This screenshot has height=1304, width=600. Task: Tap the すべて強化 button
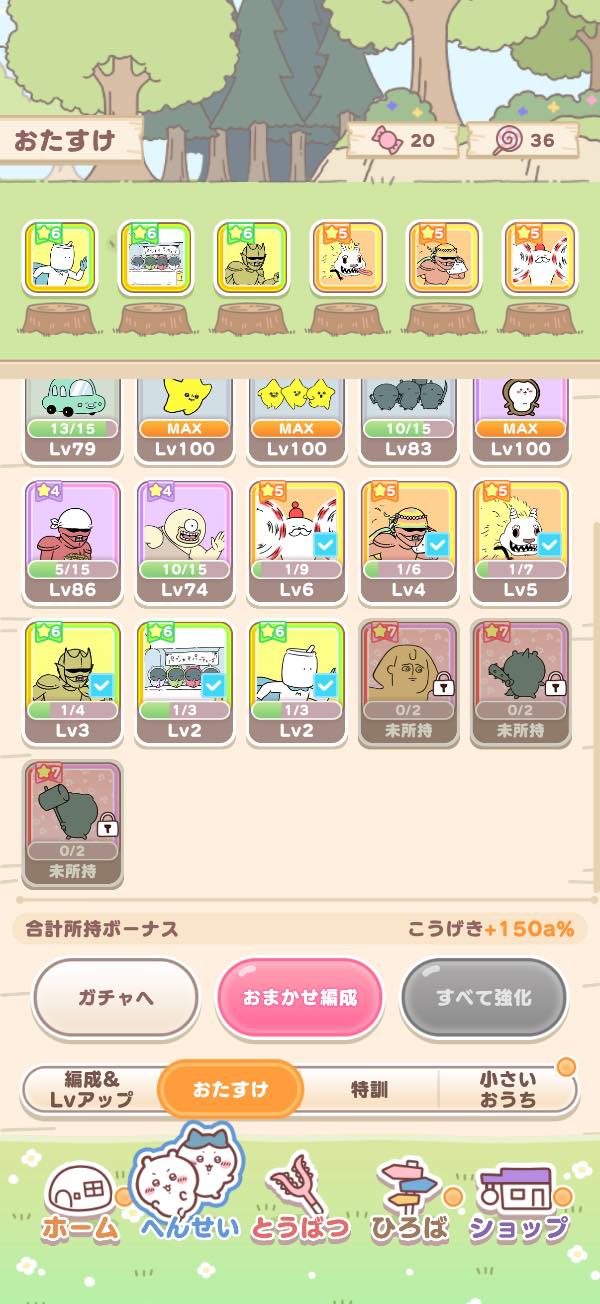pos(484,997)
